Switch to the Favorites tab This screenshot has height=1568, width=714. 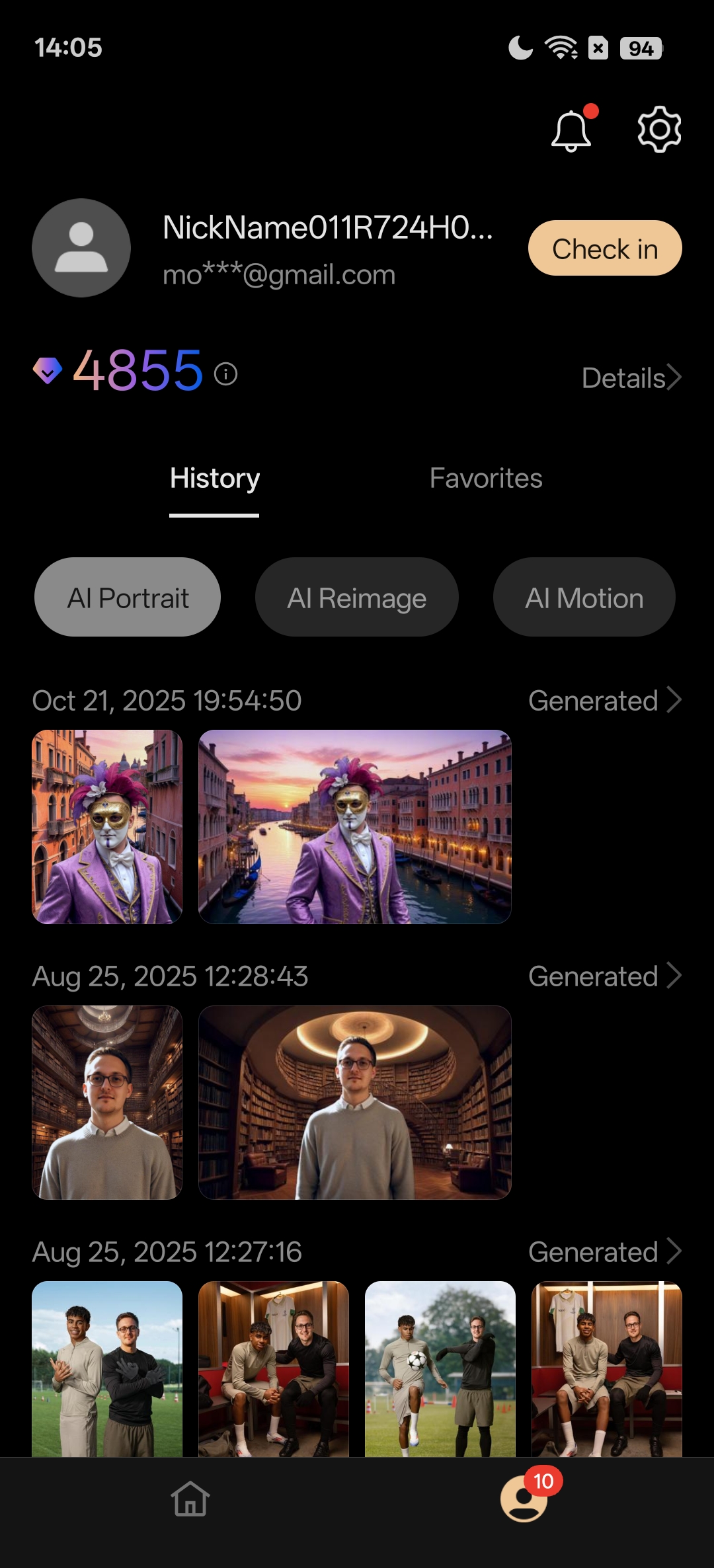[x=485, y=479]
